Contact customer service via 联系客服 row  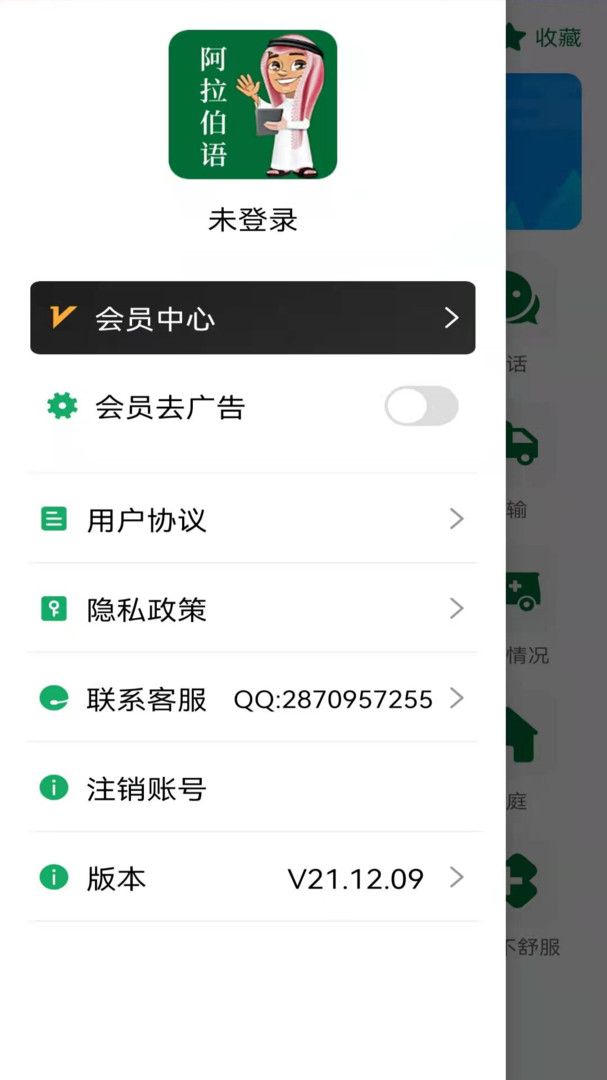click(x=252, y=698)
